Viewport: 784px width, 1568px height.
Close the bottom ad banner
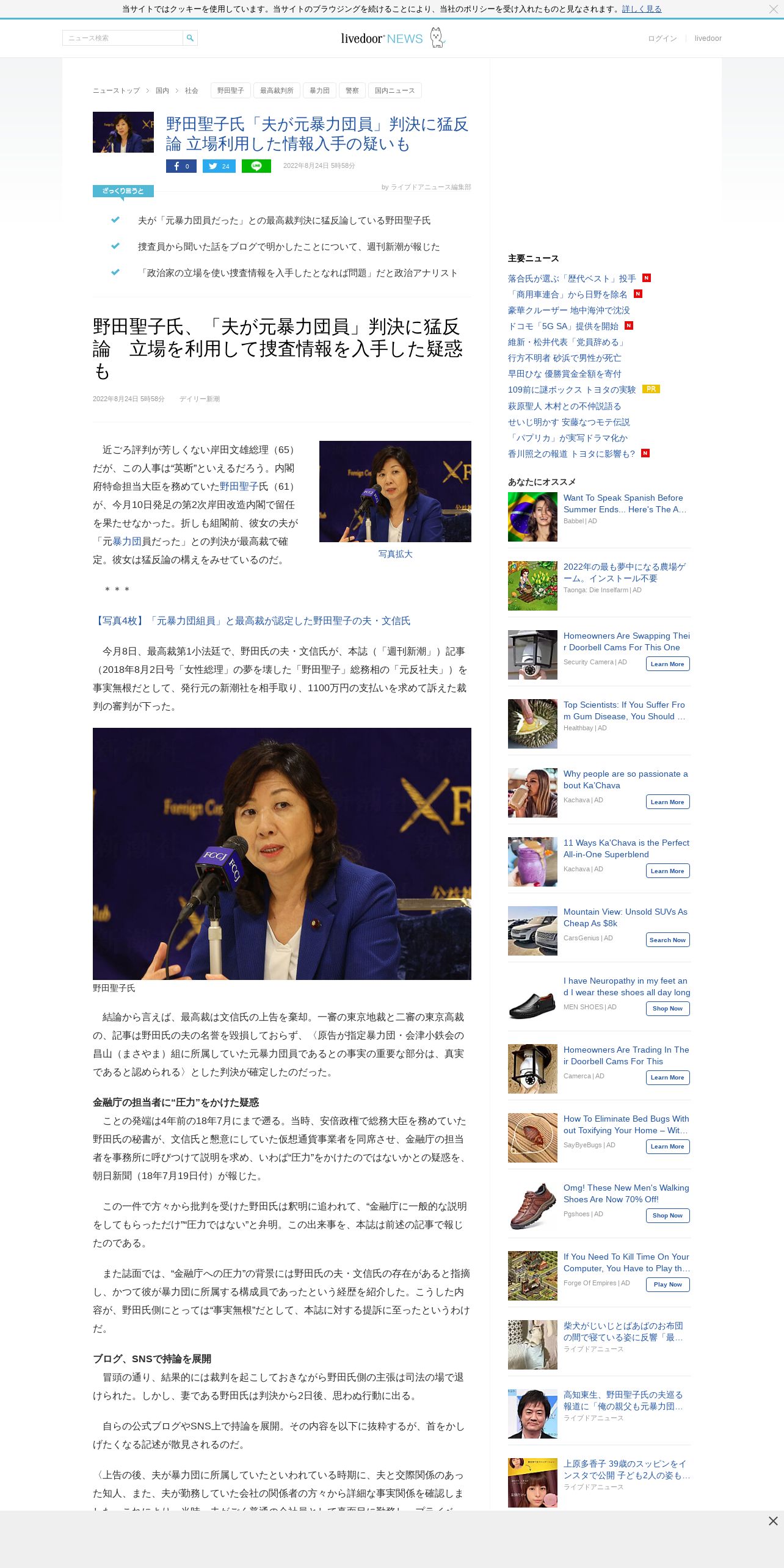pos(773,1521)
